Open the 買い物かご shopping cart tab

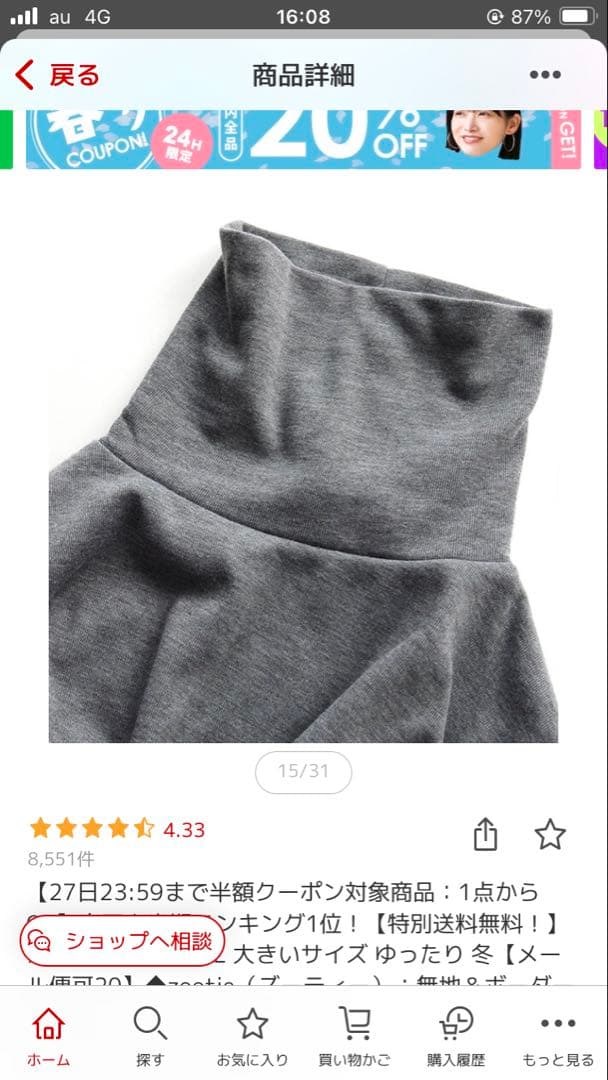(354, 1036)
